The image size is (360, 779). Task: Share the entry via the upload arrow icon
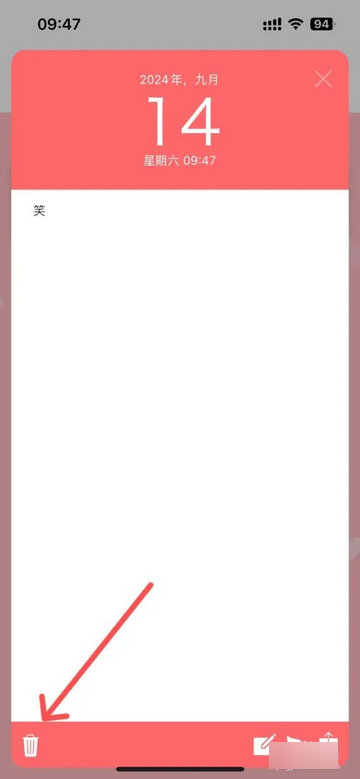(x=328, y=742)
